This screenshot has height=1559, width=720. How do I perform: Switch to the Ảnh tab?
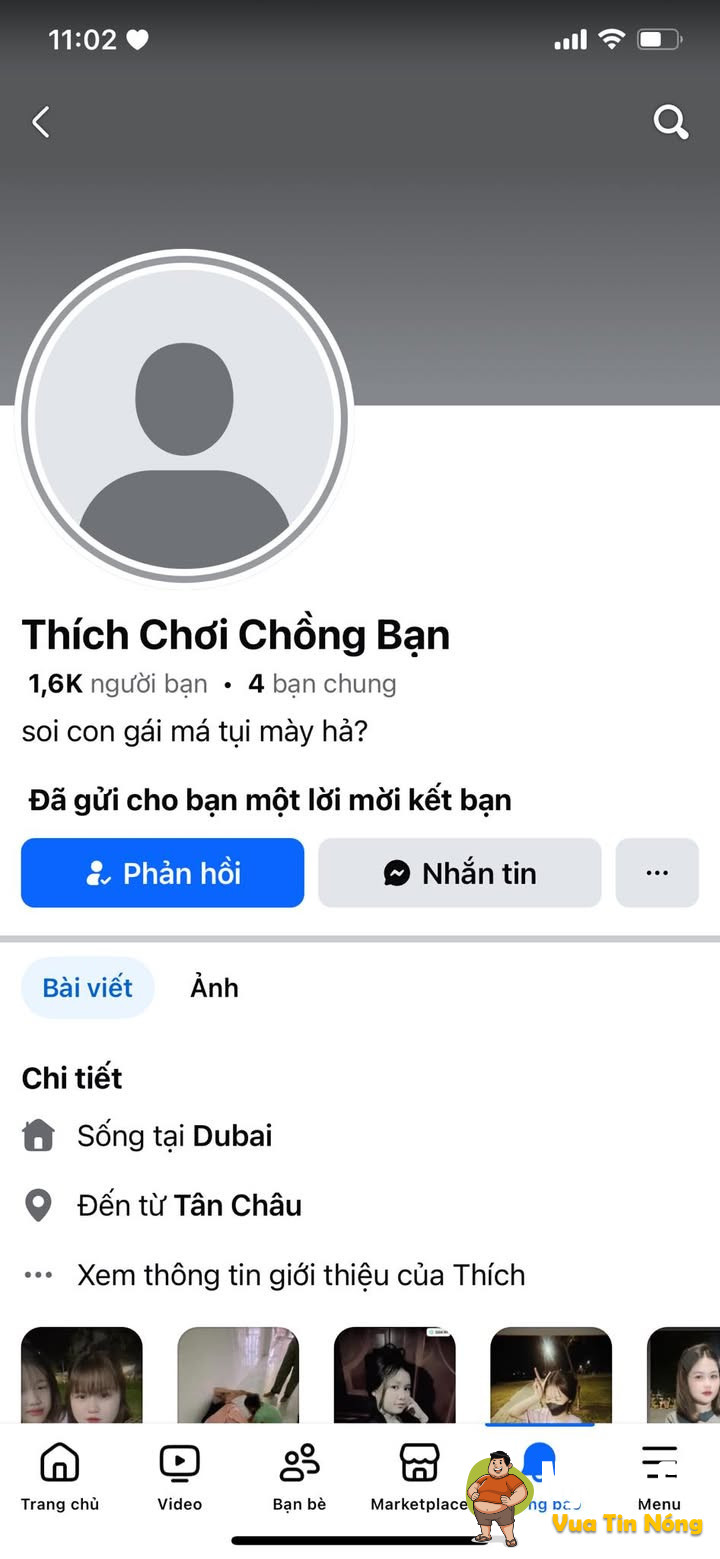(x=214, y=988)
